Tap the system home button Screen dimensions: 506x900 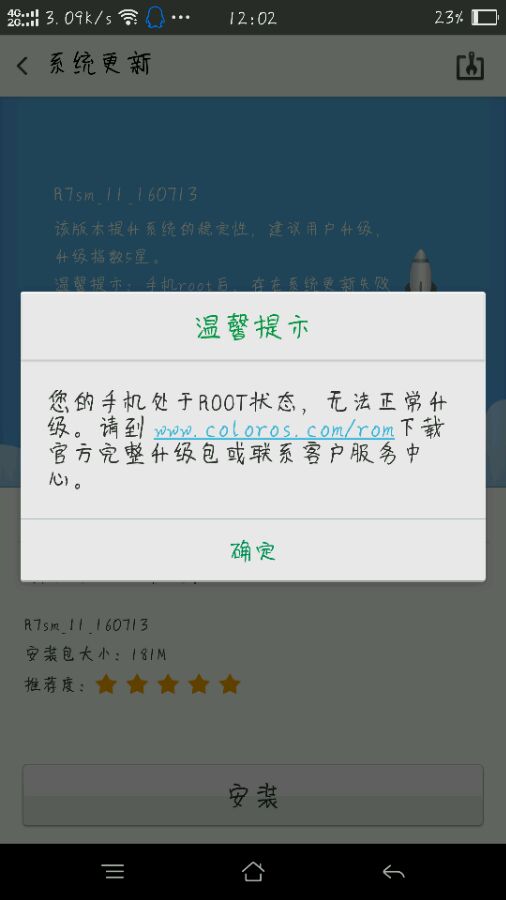tap(253, 872)
